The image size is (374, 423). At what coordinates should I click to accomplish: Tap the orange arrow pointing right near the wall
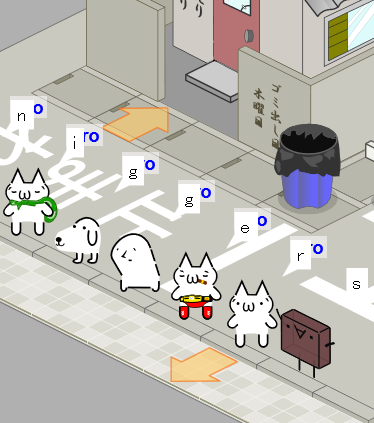tap(137, 124)
